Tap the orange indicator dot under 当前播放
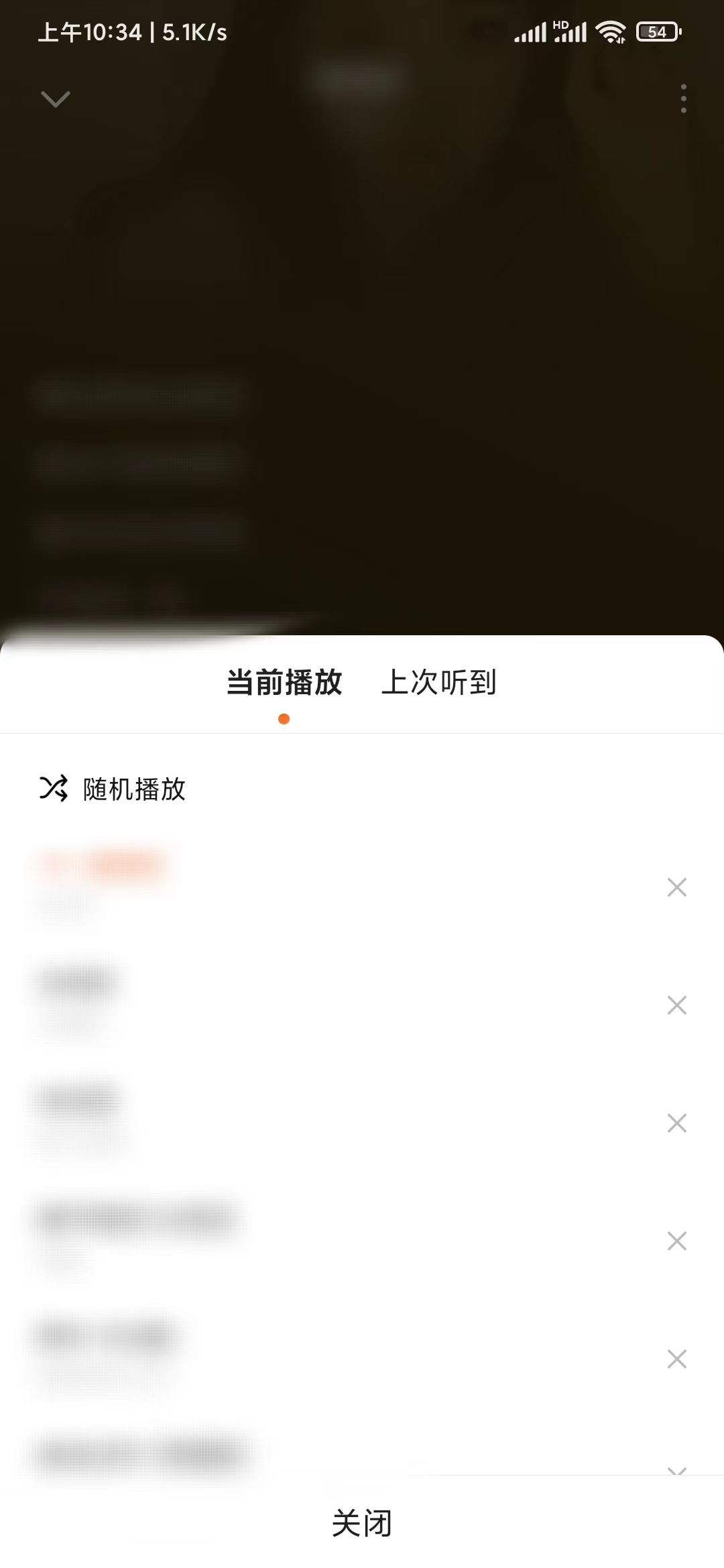Viewport: 724px width, 1568px height. (284, 719)
